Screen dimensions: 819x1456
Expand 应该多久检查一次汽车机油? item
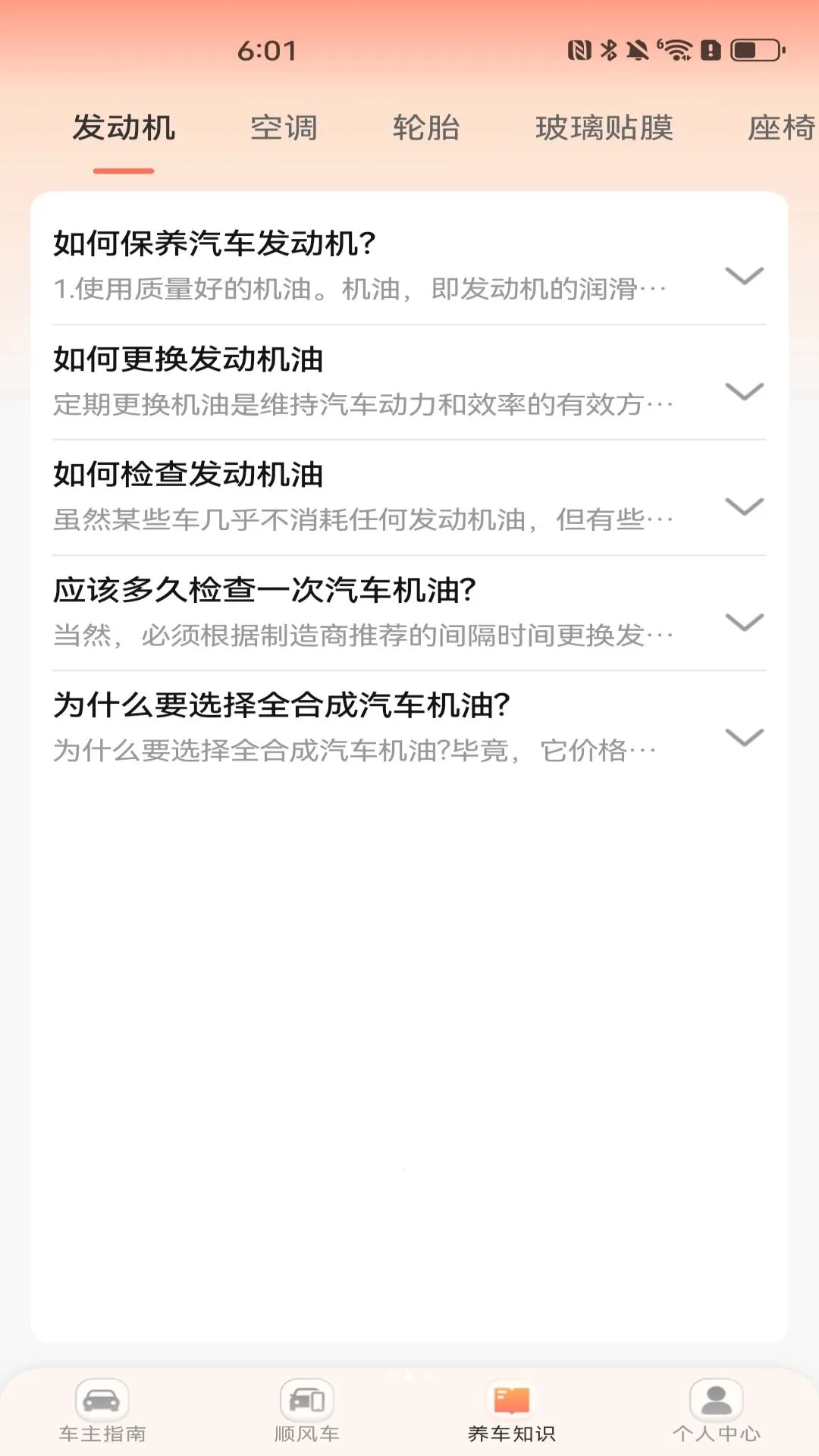click(409, 613)
